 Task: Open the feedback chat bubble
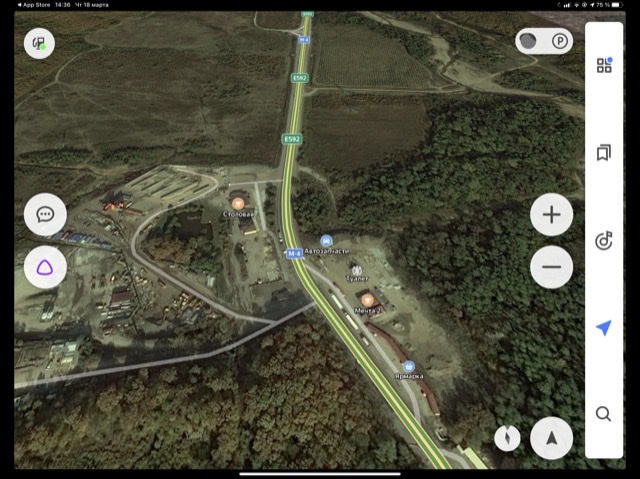(x=45, y=214)
